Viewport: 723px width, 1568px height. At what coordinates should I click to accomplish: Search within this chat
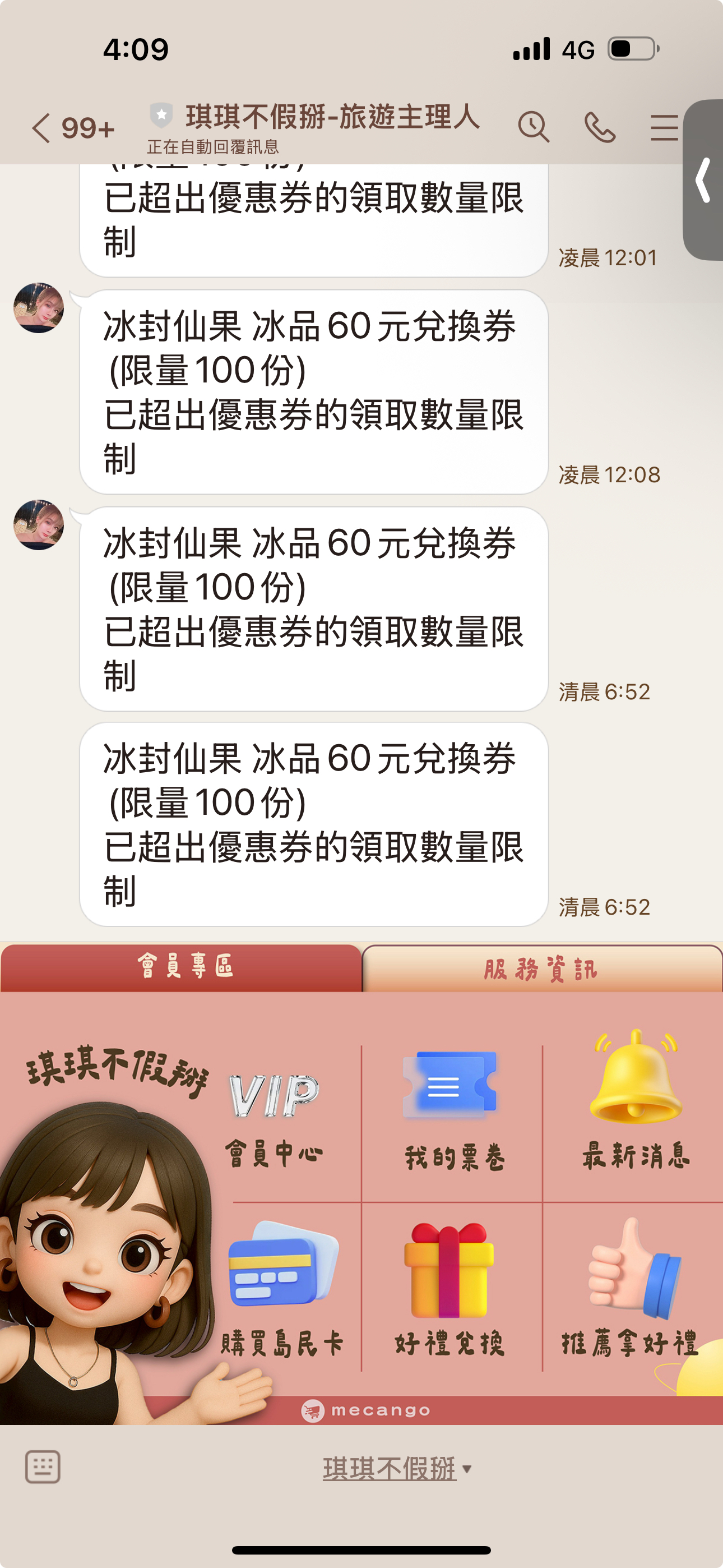click(533, 127)
